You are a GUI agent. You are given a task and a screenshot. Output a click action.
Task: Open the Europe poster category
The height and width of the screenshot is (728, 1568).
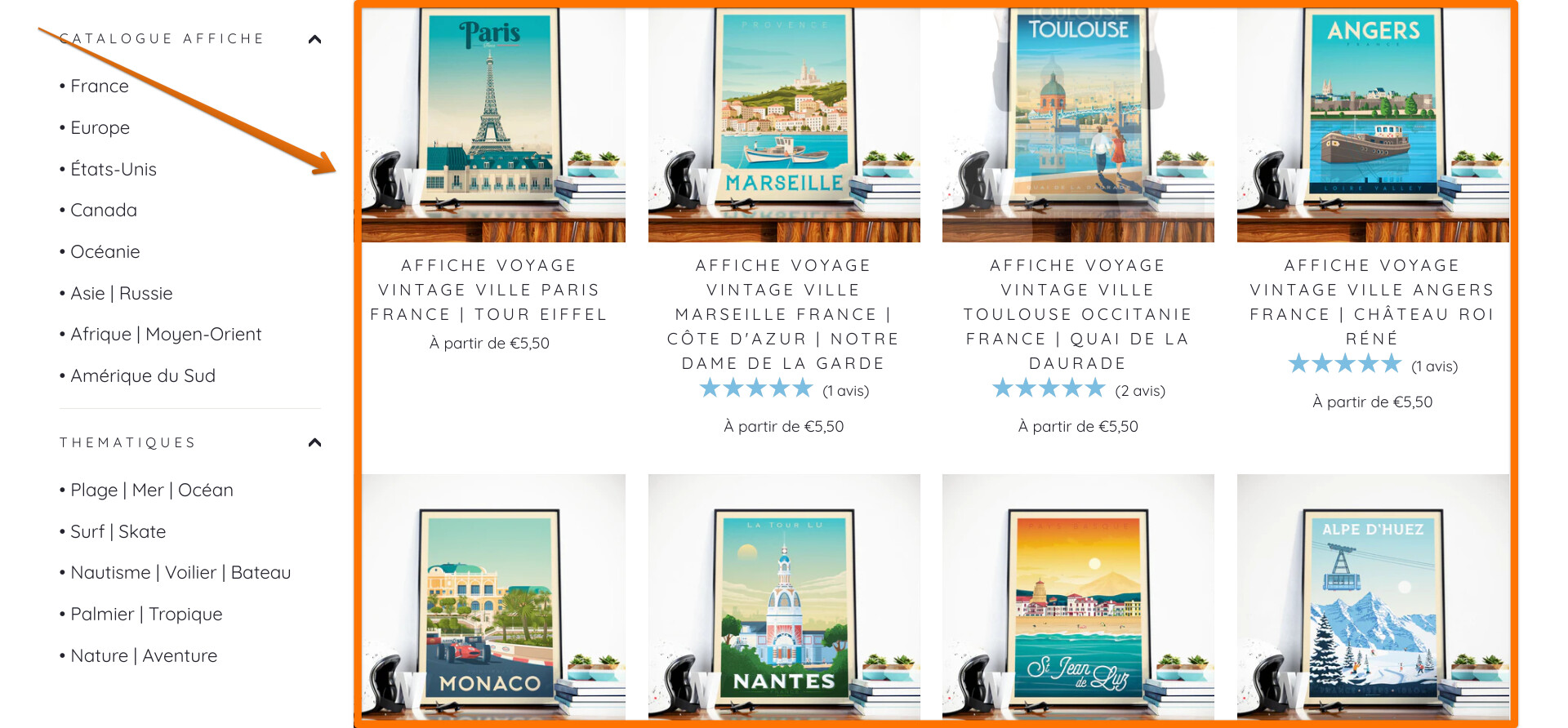click(x=100, y=128)
